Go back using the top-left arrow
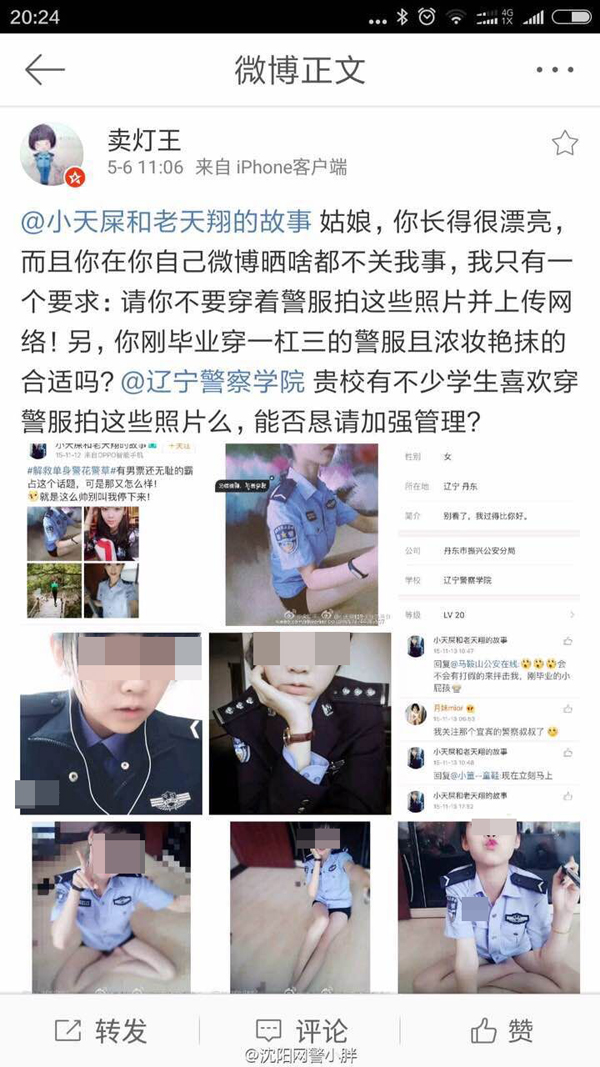The width and height of the screenshot is (600, 1067). [x=44, y=70]
